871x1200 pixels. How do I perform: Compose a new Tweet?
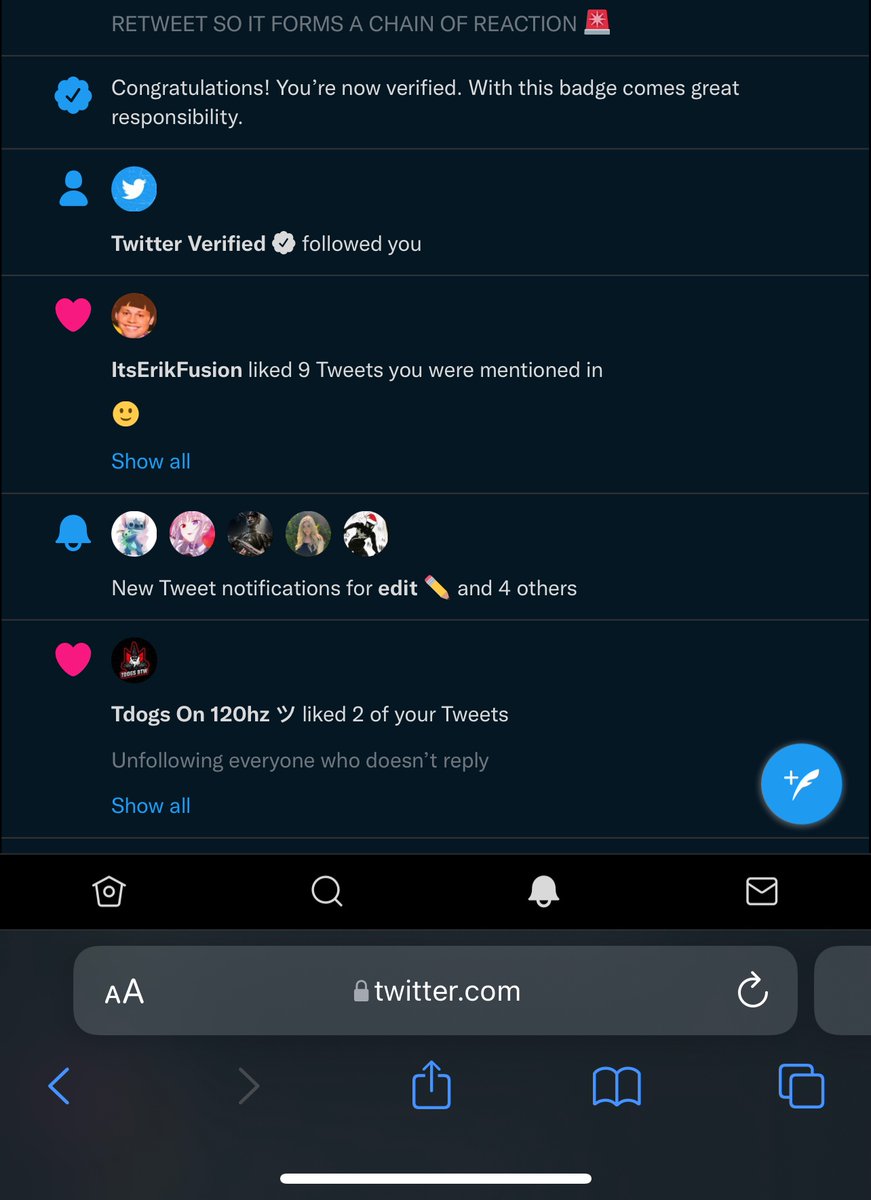pyautogui.click(x=801, y=784)
